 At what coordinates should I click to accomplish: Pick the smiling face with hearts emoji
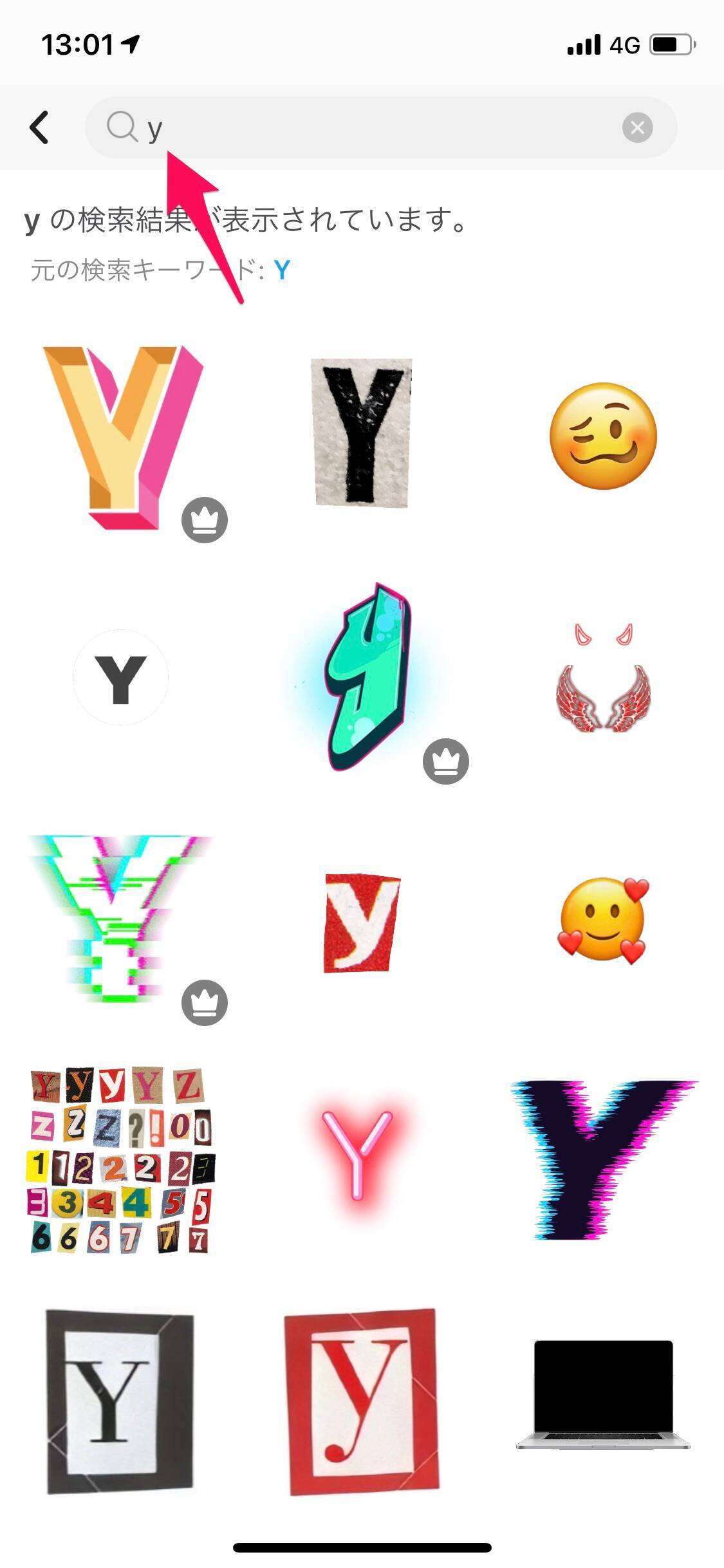[603, 920]
